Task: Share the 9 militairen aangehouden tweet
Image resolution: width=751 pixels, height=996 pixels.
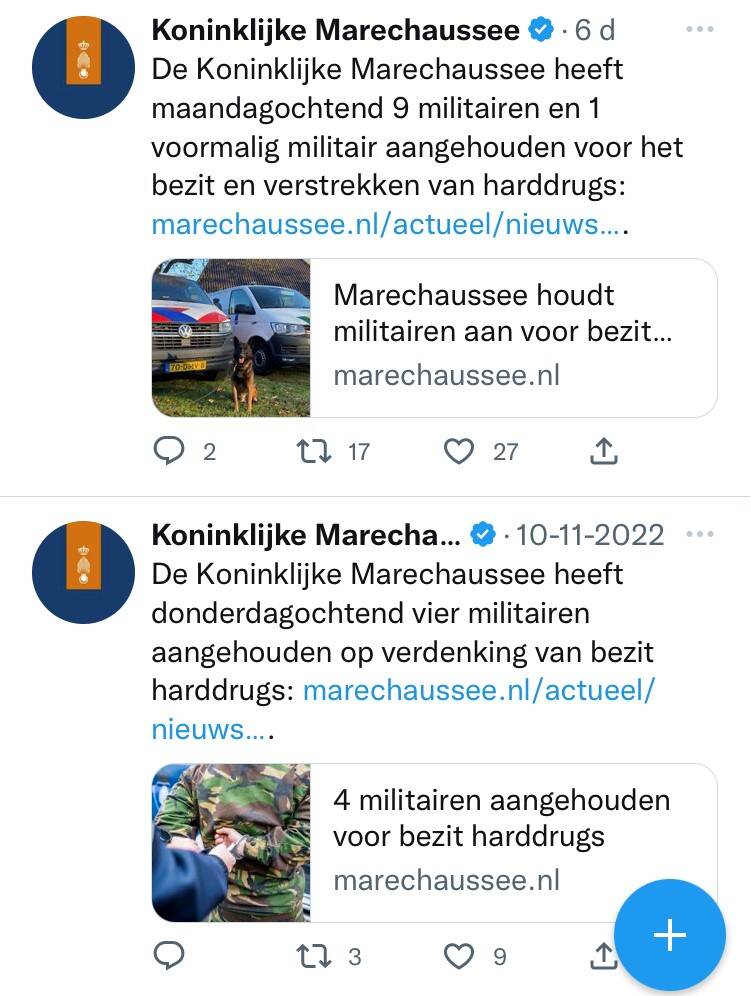Action: point(603,452)
